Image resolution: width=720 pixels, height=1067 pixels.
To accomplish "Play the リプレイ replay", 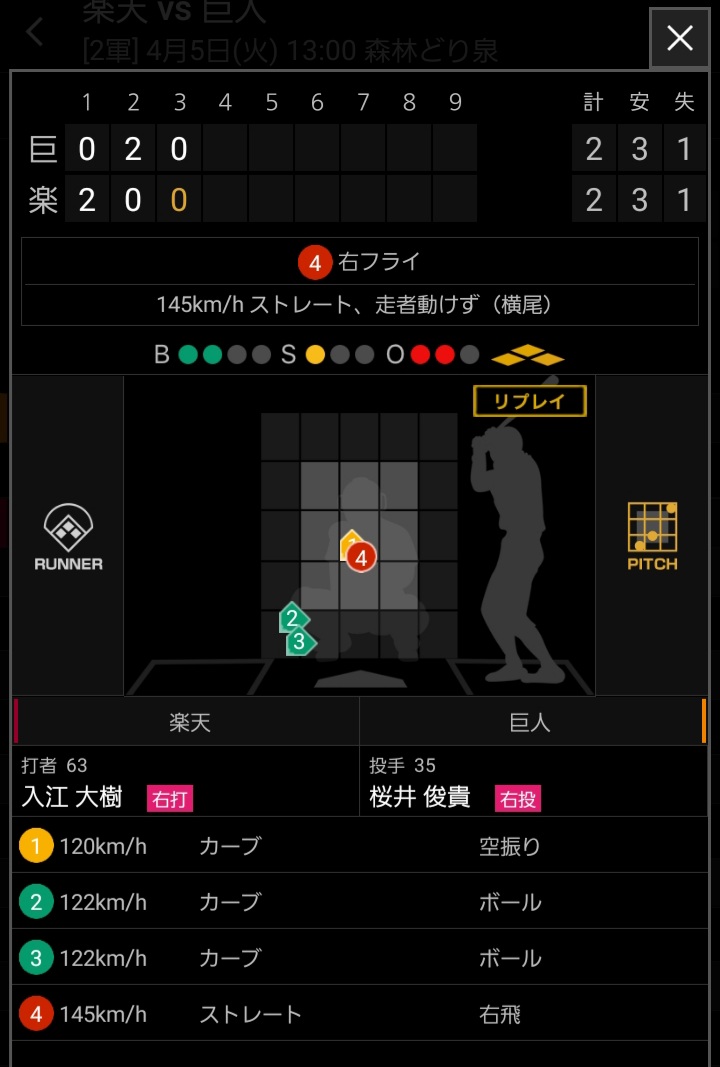I will [x=529, y=402].
